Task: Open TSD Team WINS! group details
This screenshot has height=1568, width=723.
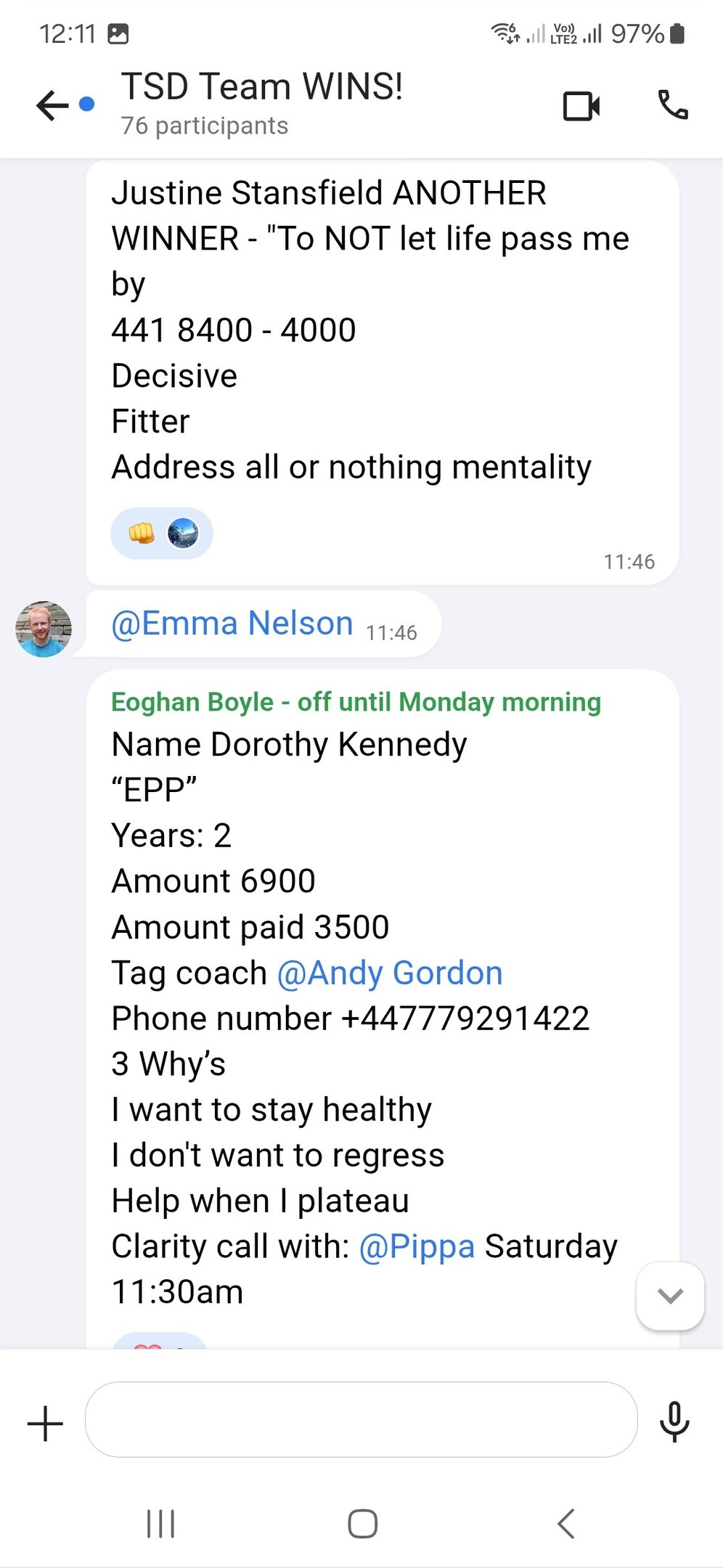Action: pos(261,103)
